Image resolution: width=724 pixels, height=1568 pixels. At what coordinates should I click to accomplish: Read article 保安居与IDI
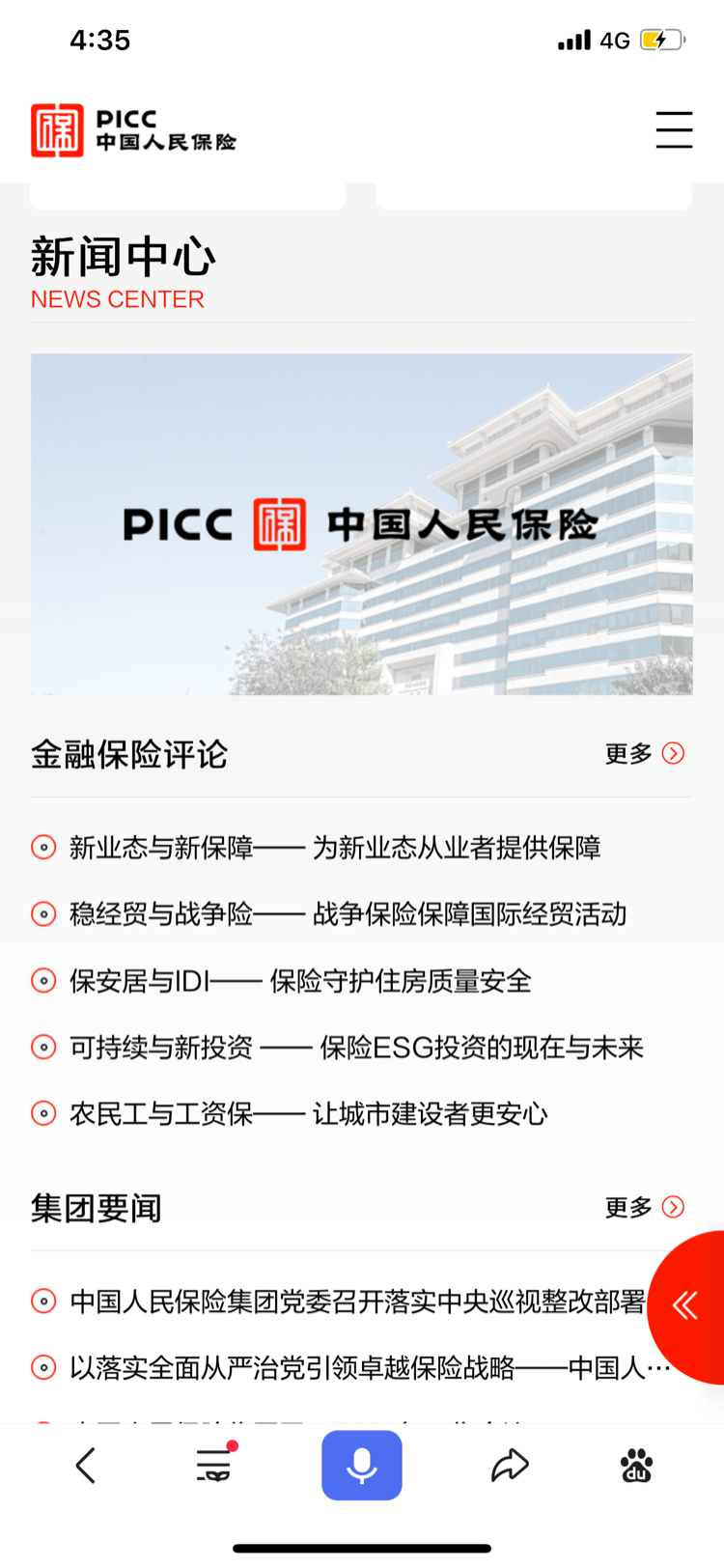click(299, 981)
